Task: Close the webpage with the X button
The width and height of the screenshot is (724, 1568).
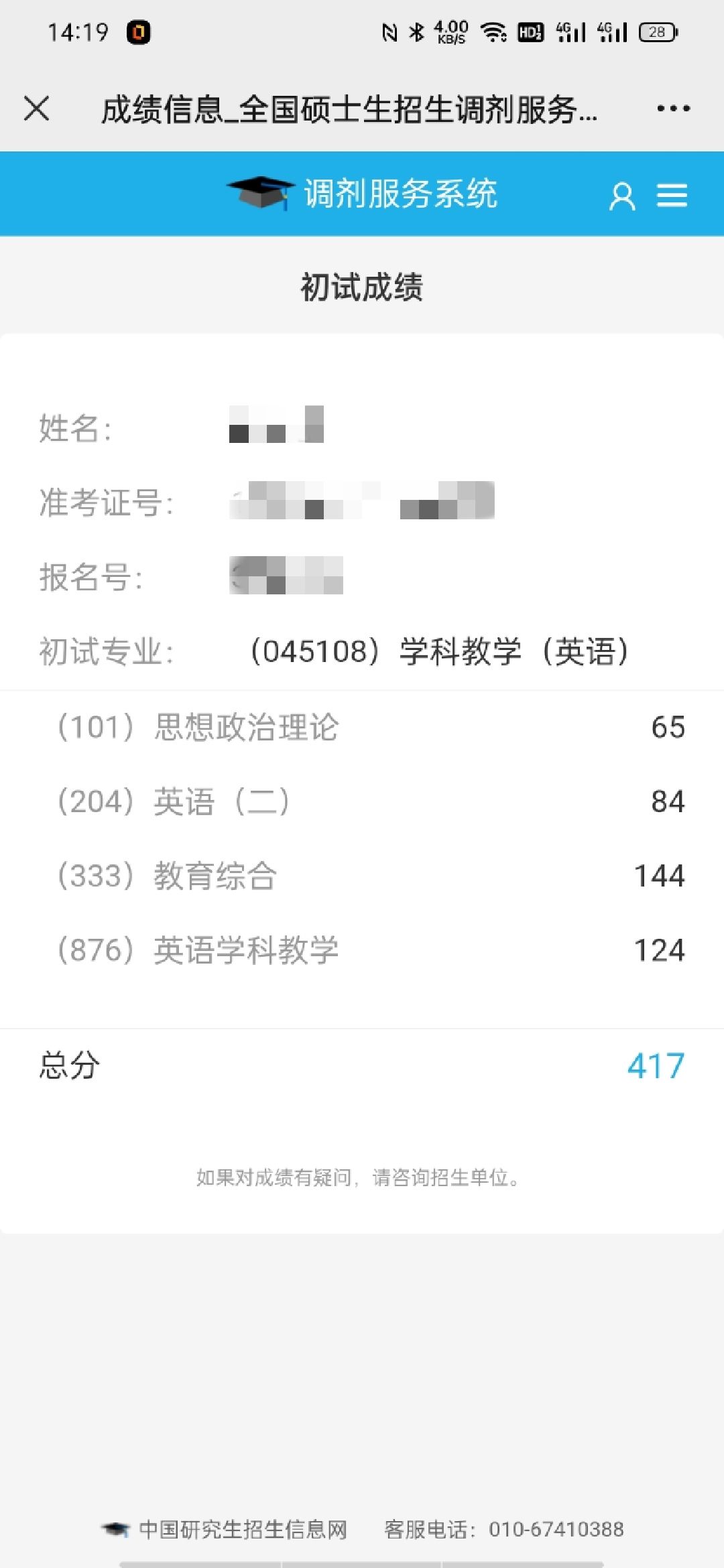Action: [x=36, y=108]
